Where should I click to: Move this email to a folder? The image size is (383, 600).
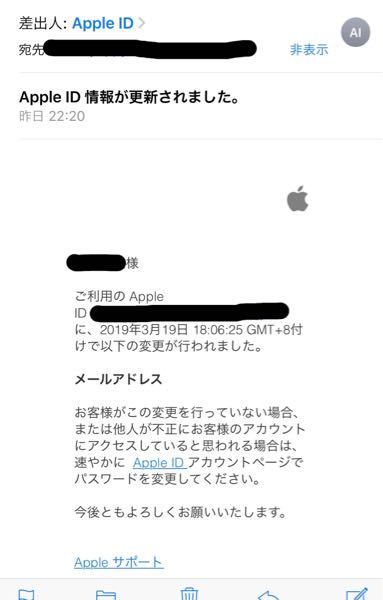point(106,594)
